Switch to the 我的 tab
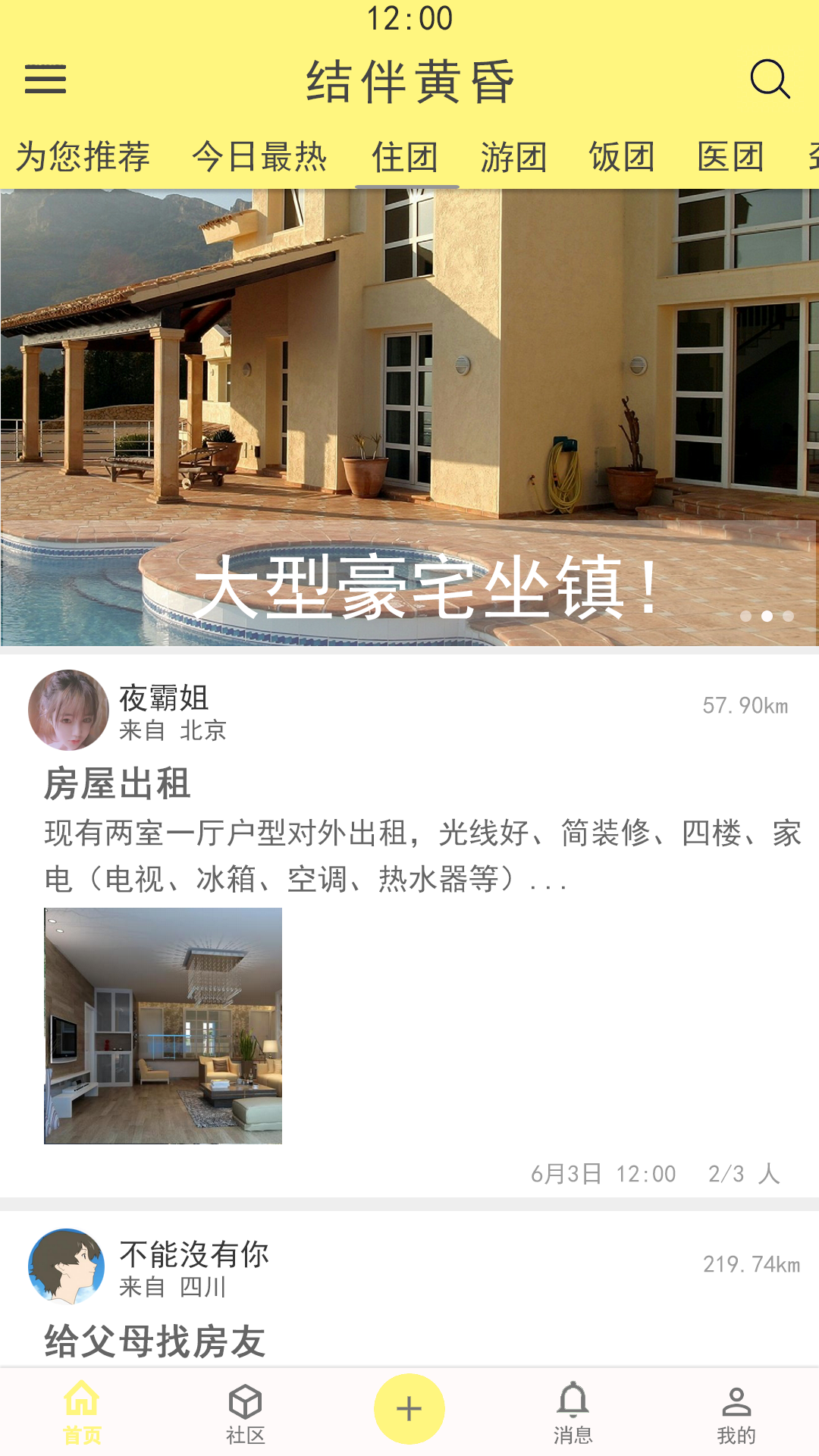 point(736,1414)
